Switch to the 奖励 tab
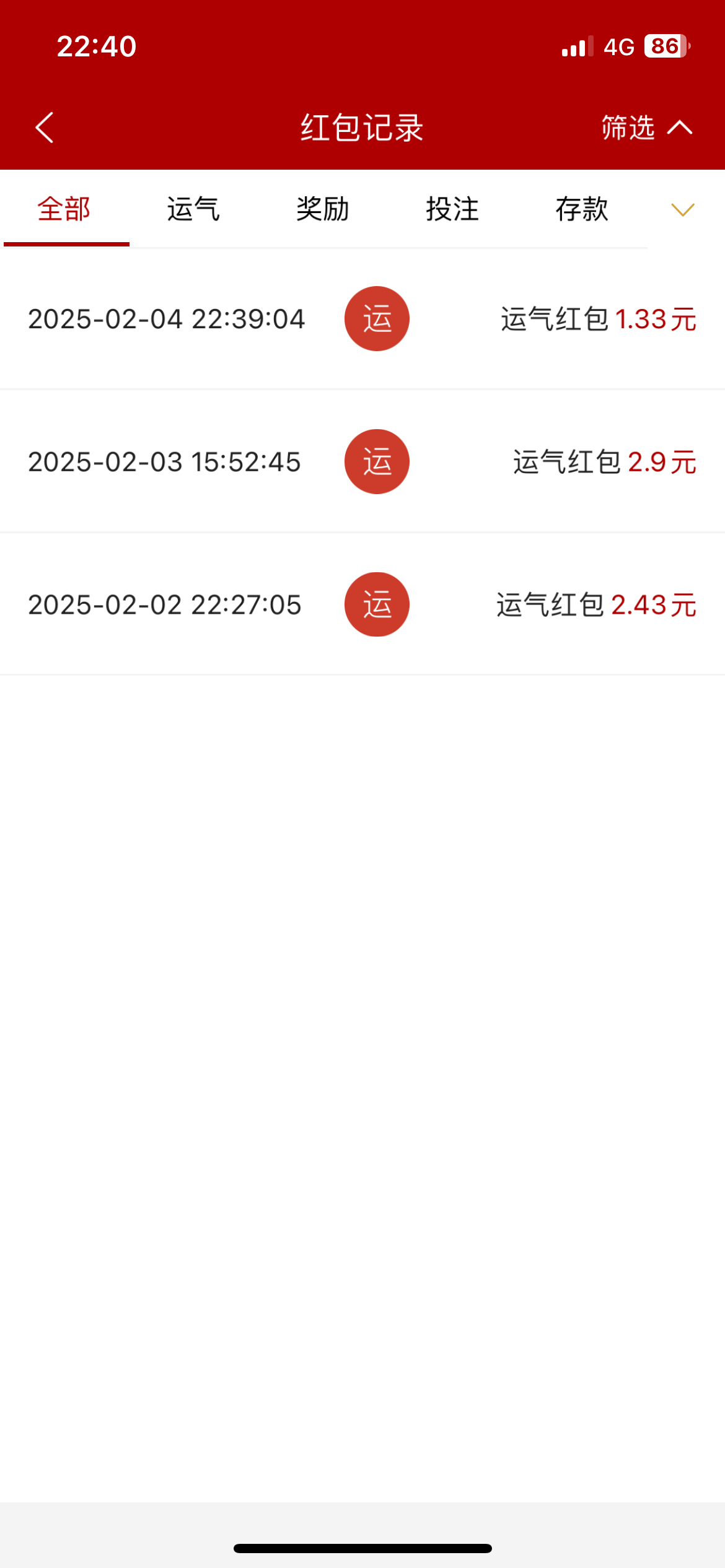725x1568 pixels. pyautogui.click(x=323, y=209)
